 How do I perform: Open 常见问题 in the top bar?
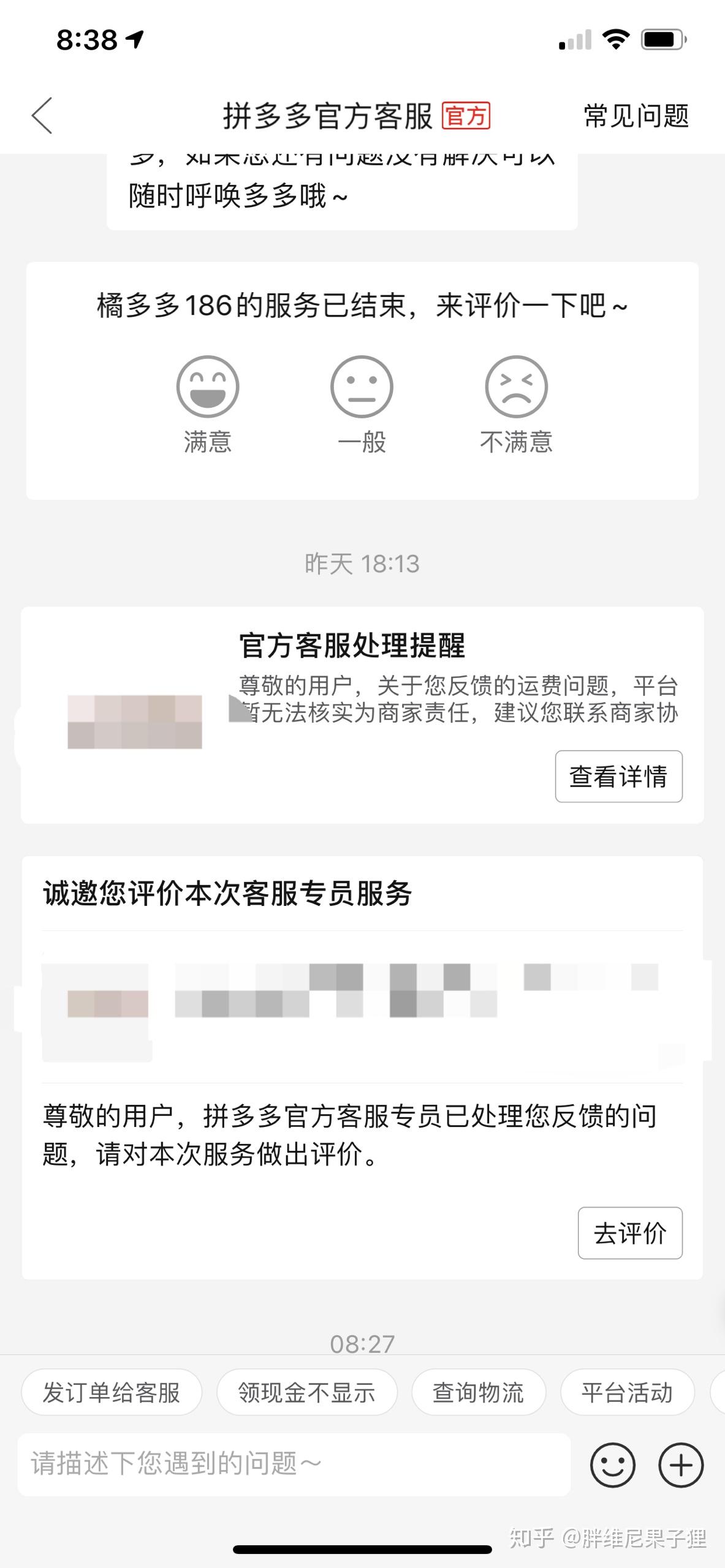[636, 116]
